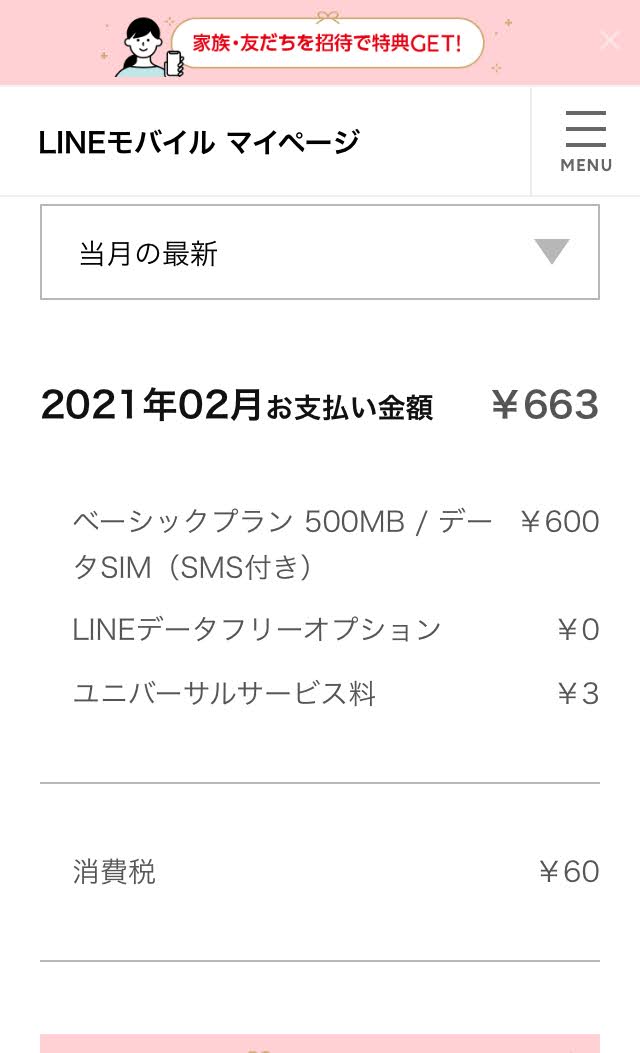This screenshot has width=640, height=1053.
Task: Open the MENU hamburger button
Action: (x=585, y=141)
